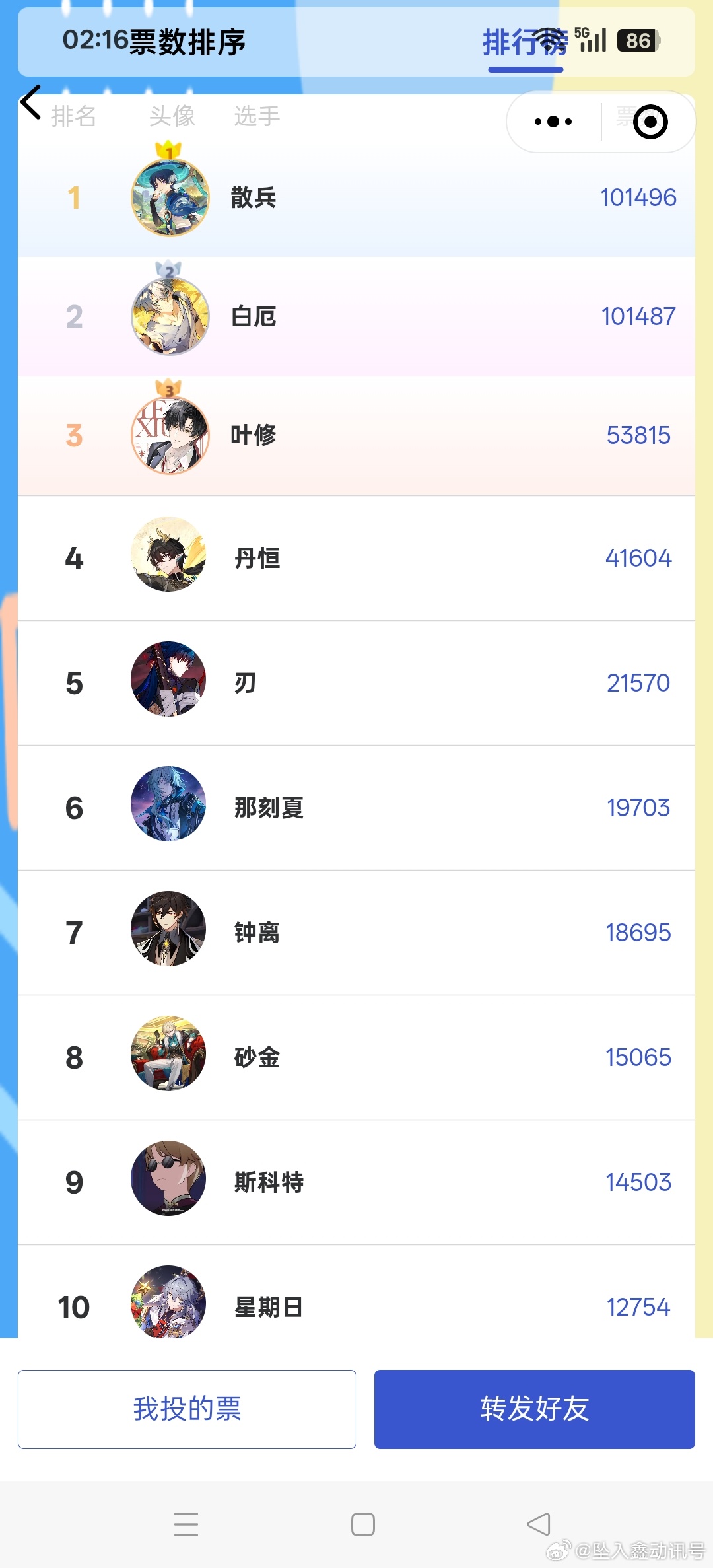Open the row for 那刻夏
The width and height of the screenshot is (713, 1568).
tap(356, 808)
